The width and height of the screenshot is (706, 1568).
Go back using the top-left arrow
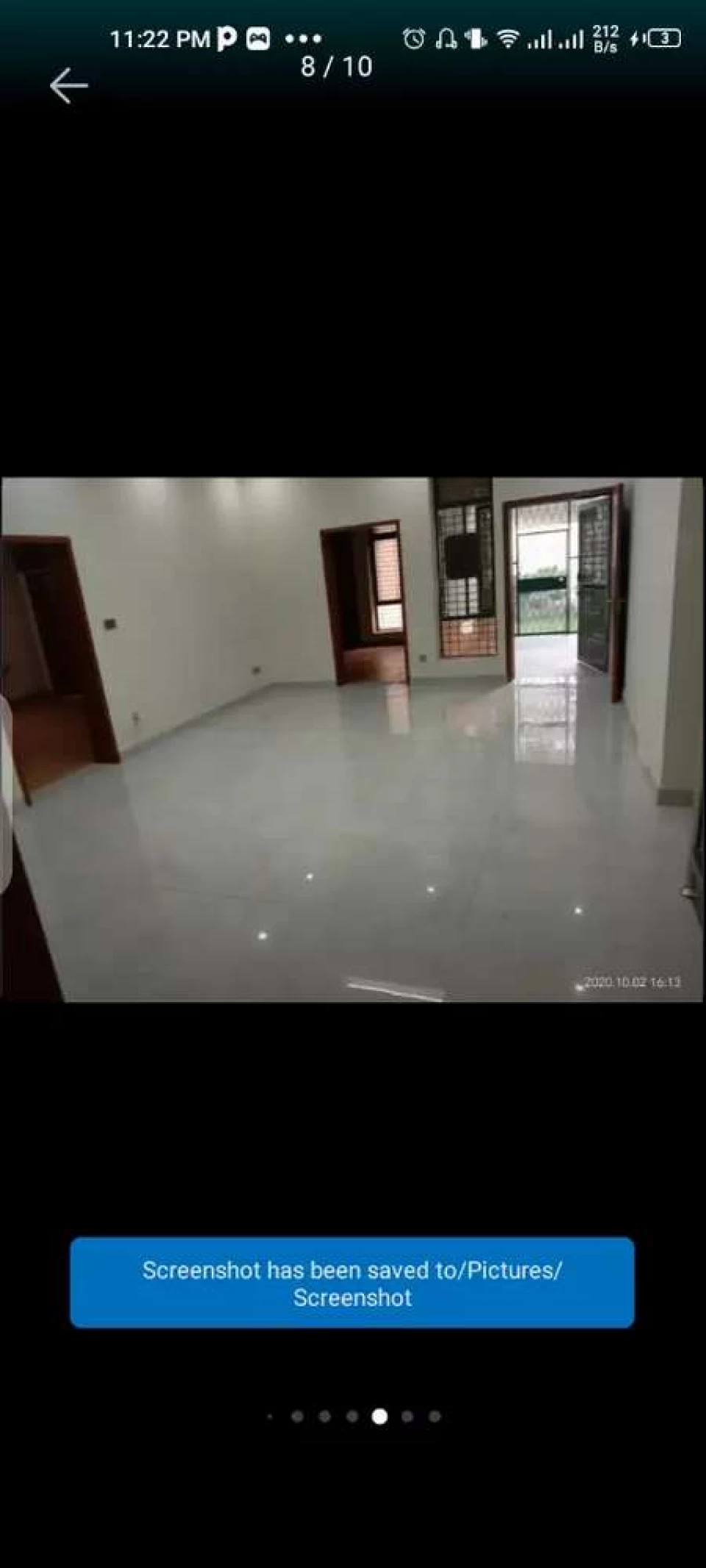click(68, 86)
